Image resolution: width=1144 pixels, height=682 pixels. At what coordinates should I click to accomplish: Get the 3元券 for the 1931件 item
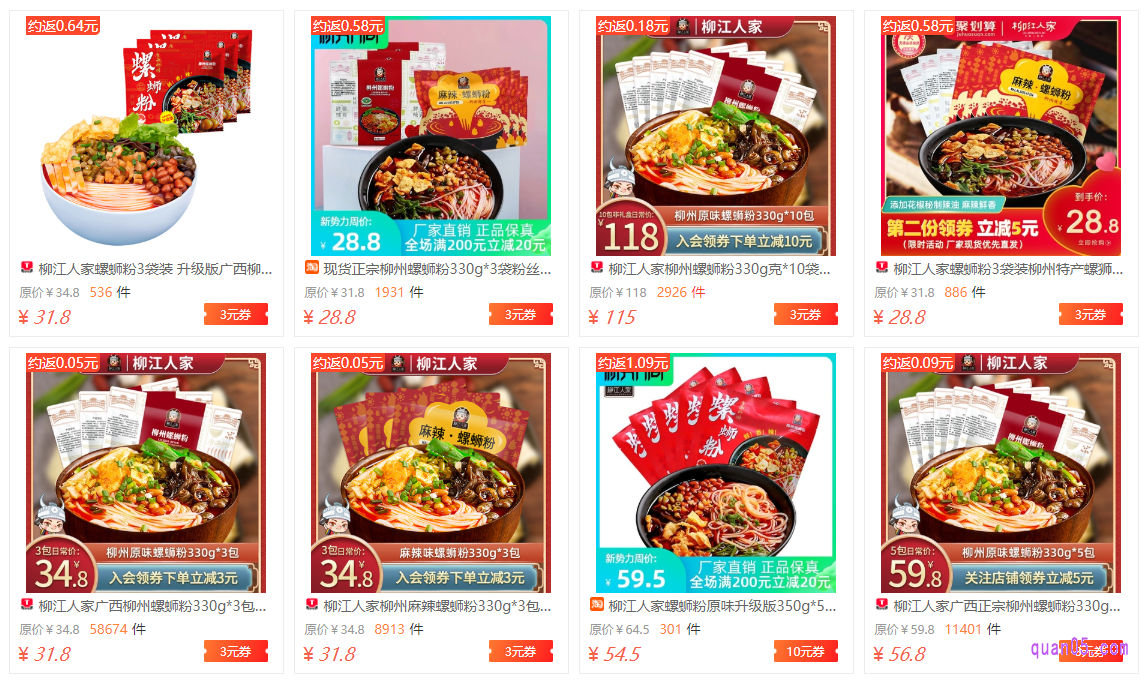[x=520, y=315]
